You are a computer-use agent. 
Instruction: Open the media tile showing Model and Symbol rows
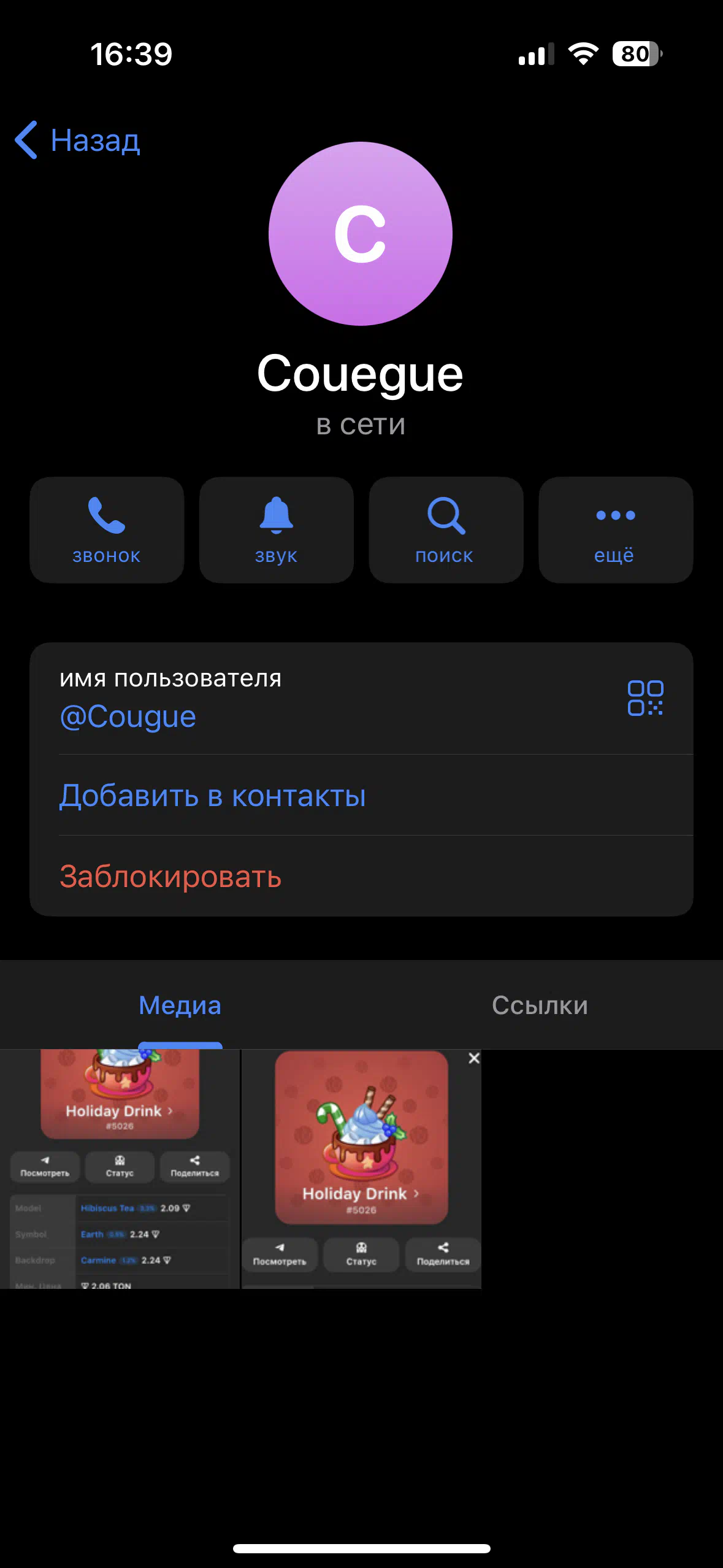coord(120,1169)
